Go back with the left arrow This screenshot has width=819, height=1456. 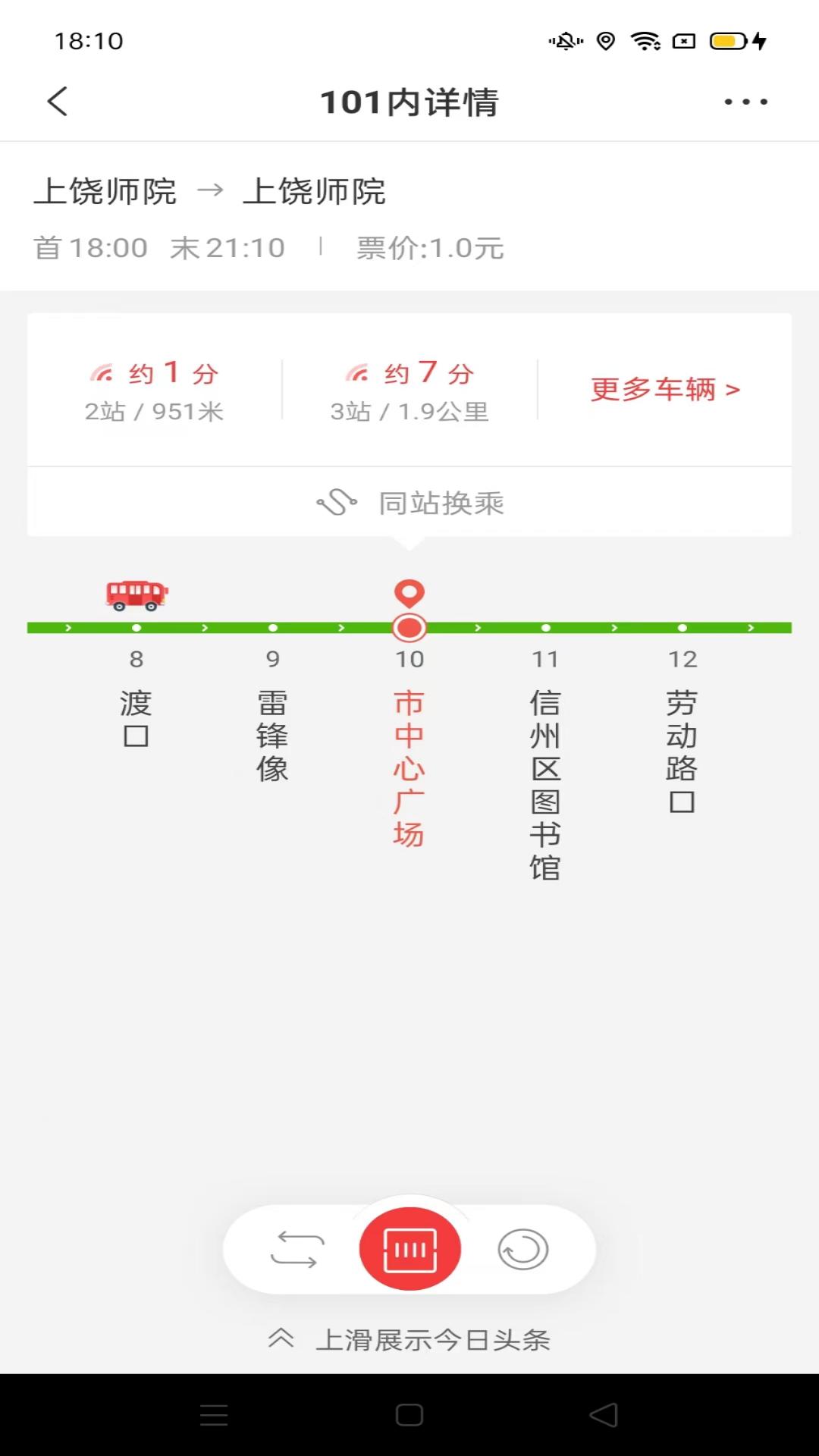coord(55,102)
